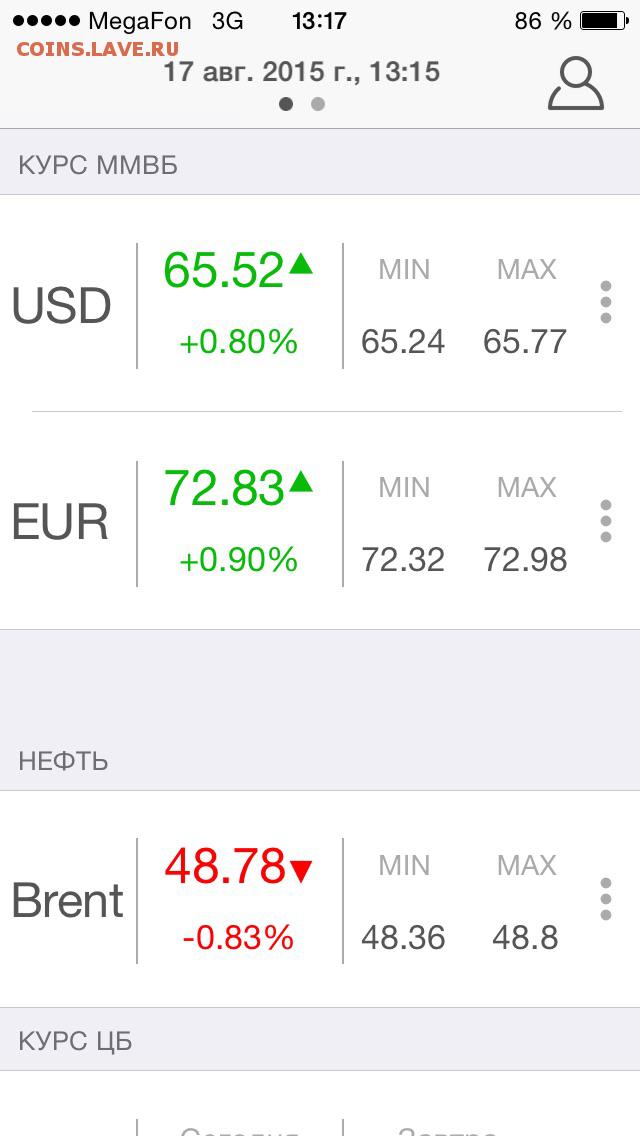Open the three-dot menu for USD
Image resolution: width=640 pixels, height=1136 pixels.
tap(606, 303)
